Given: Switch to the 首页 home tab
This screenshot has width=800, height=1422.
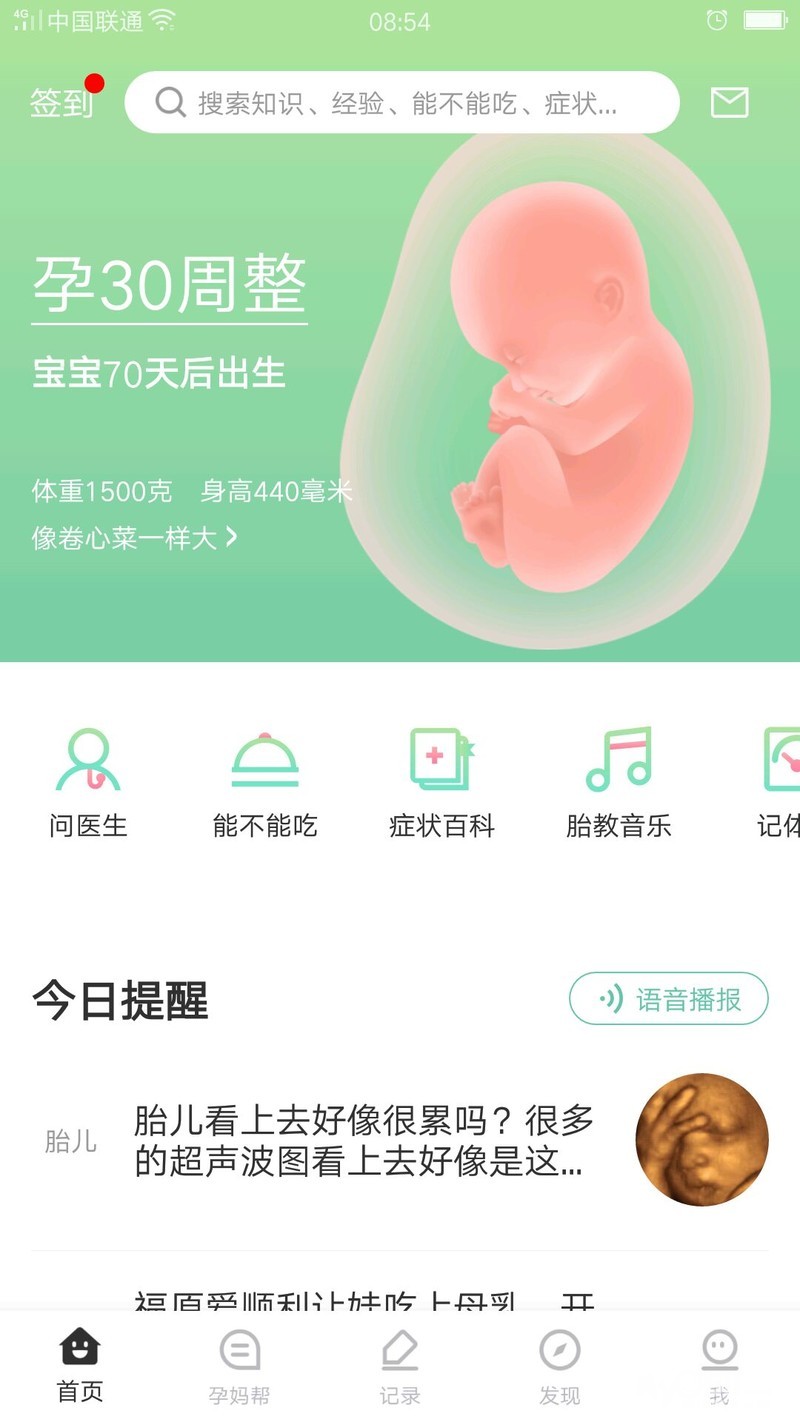Looking at the screenshot, I should pyautogui.click(x=80, y=1364).
